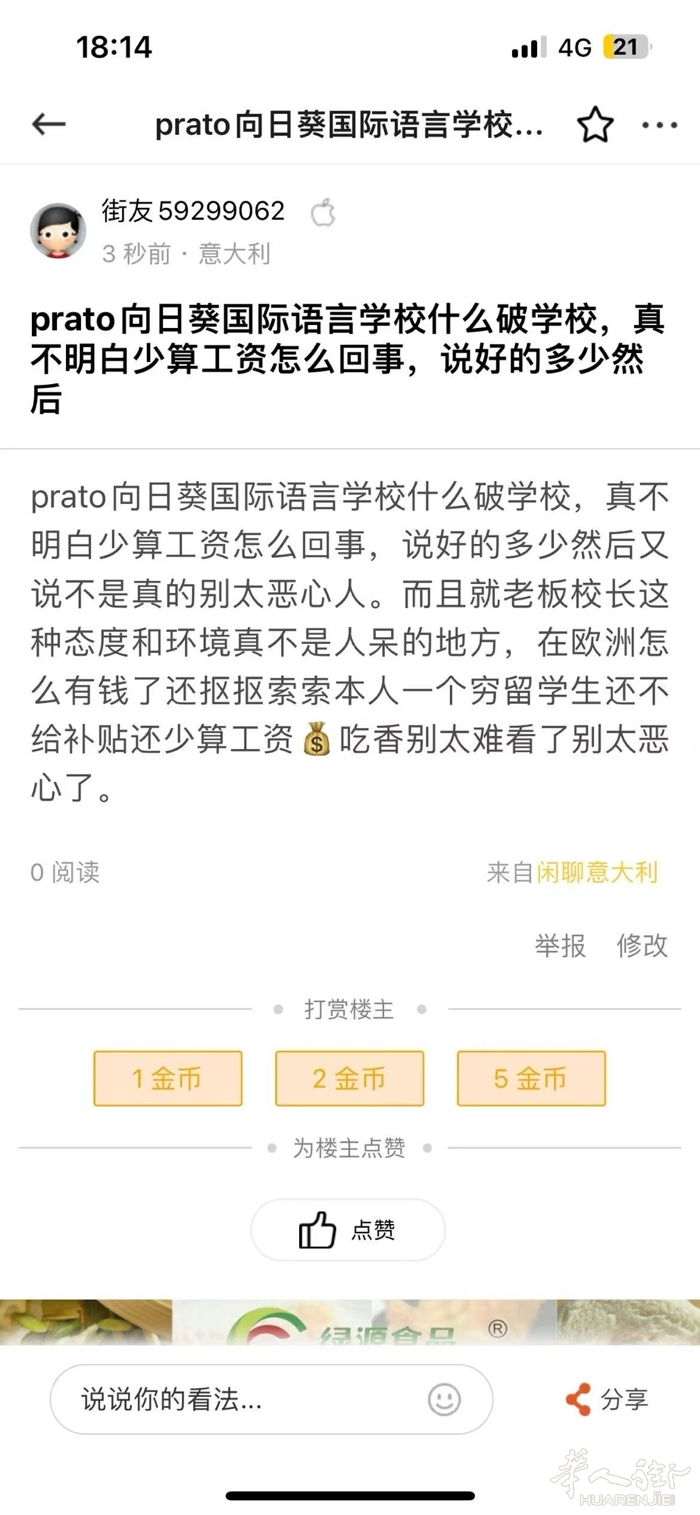This screenshot has width=700, height=1515.
Task: Reward the poster with 2 金币
Action: [349, 1078]
